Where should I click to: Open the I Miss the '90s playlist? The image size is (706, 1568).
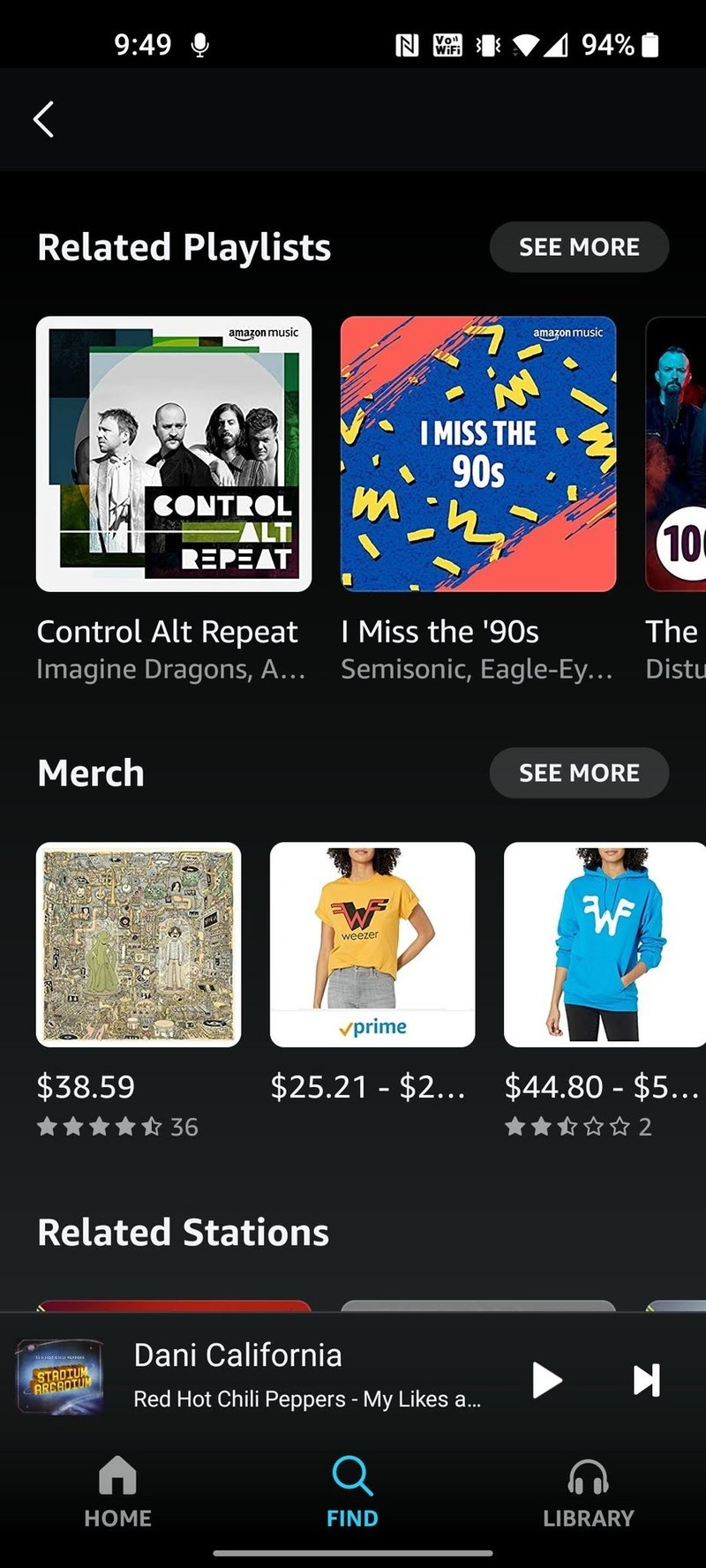pyautogui.click(x=478, y=454)
